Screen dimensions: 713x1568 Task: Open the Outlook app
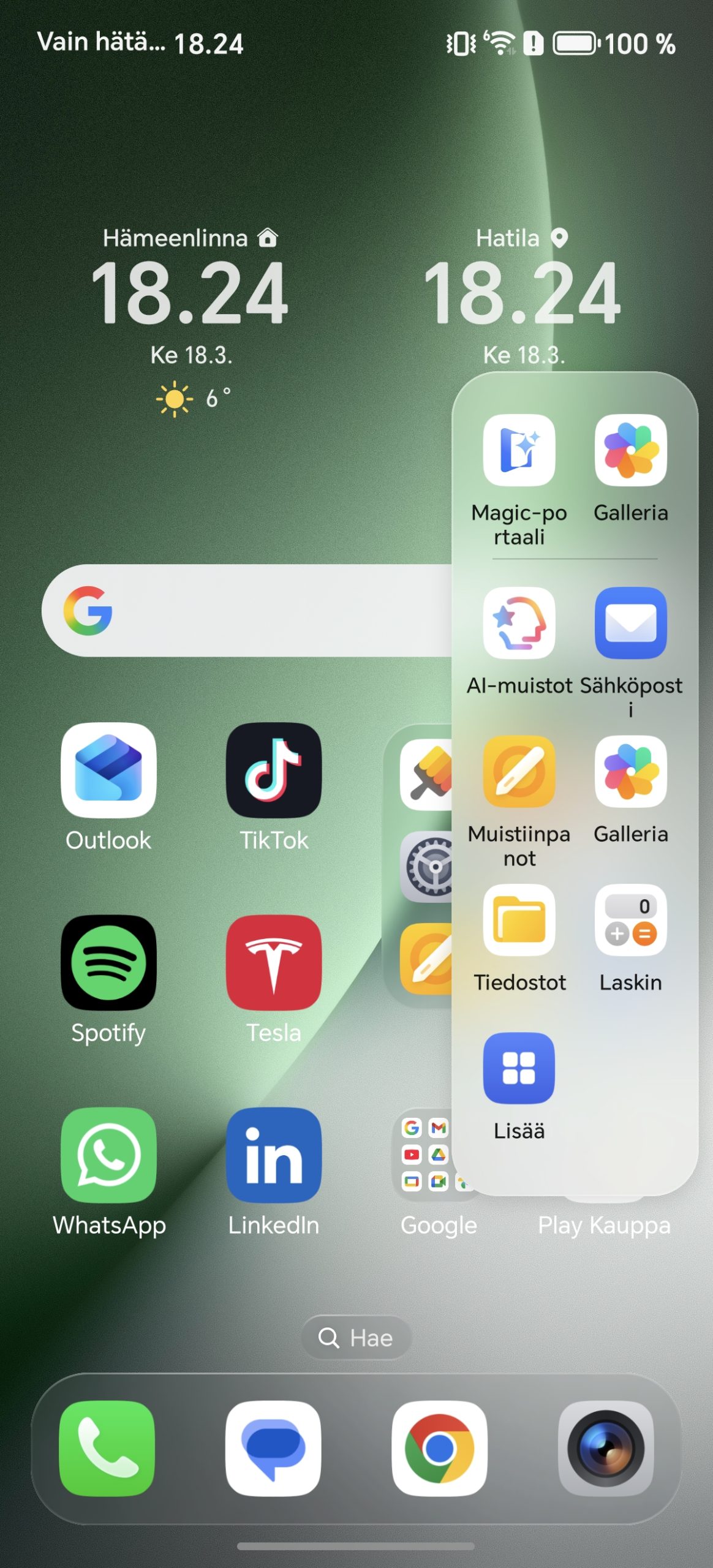pyautogui.click(x=108, y=770)
